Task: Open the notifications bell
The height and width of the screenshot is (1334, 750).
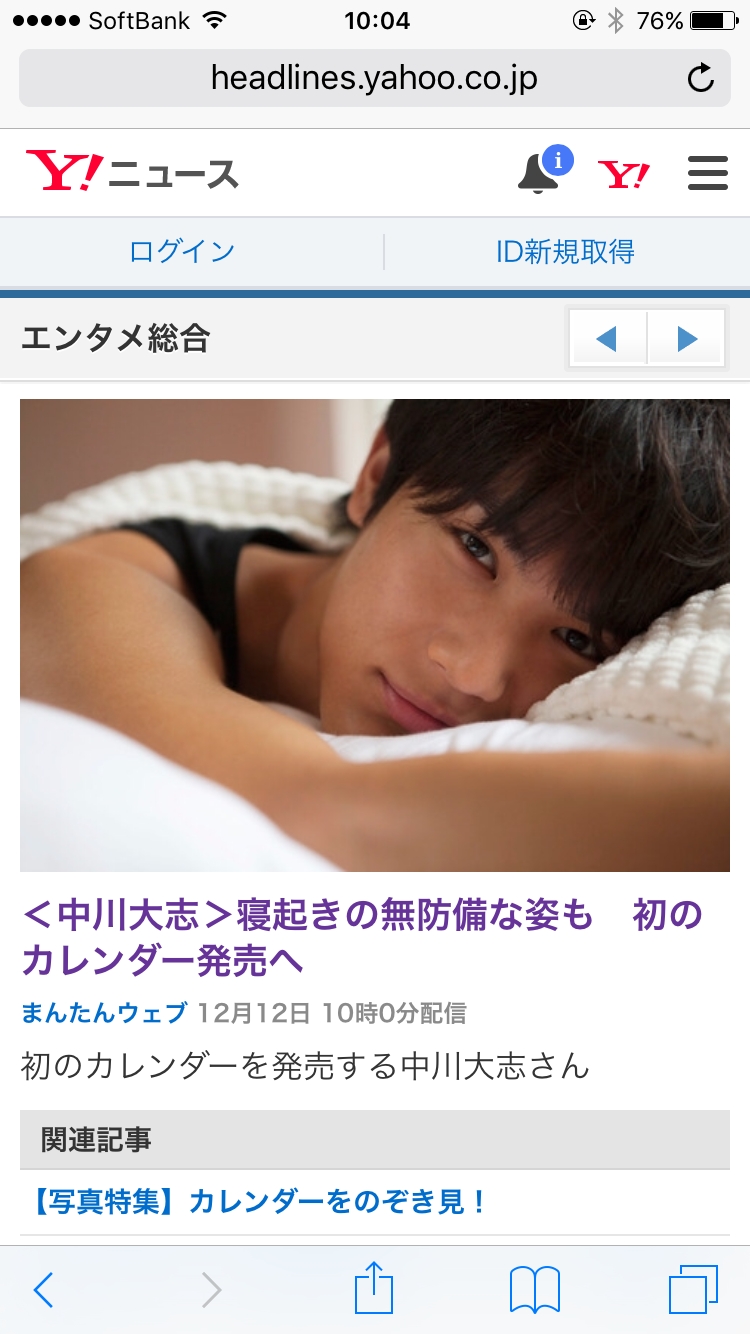Action: 540,173
